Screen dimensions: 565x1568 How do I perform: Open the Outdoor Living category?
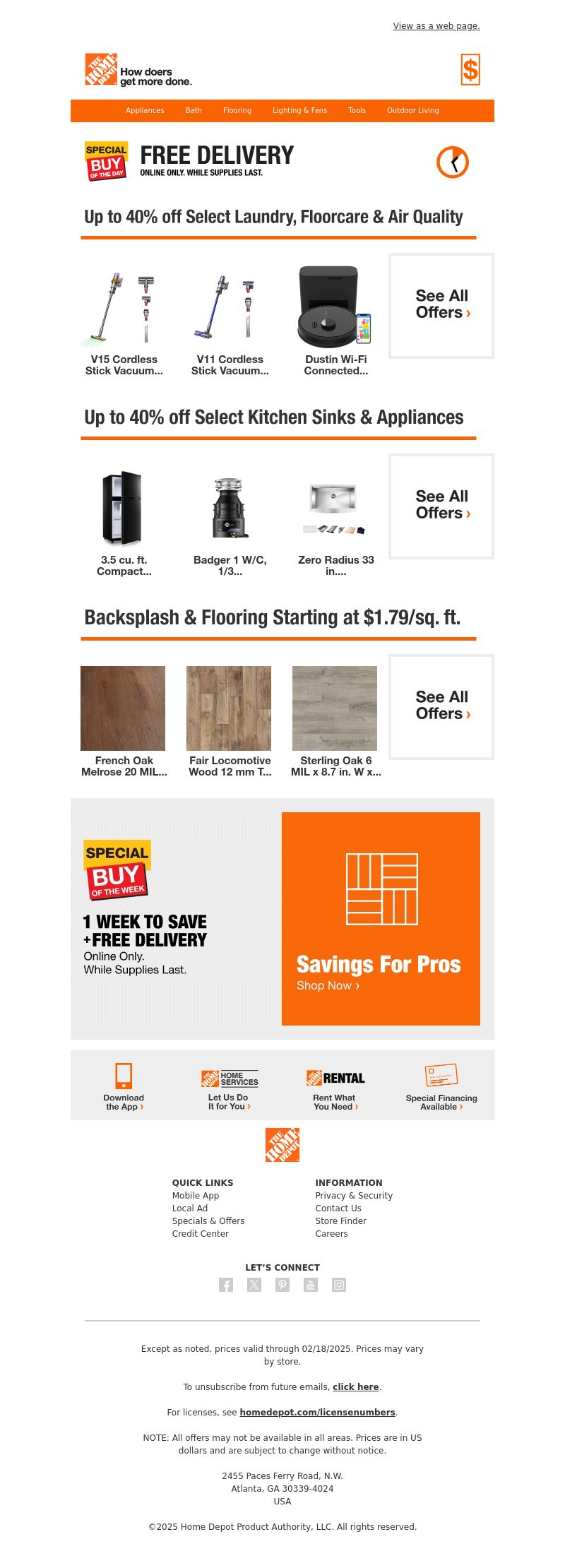pos(412,111)
